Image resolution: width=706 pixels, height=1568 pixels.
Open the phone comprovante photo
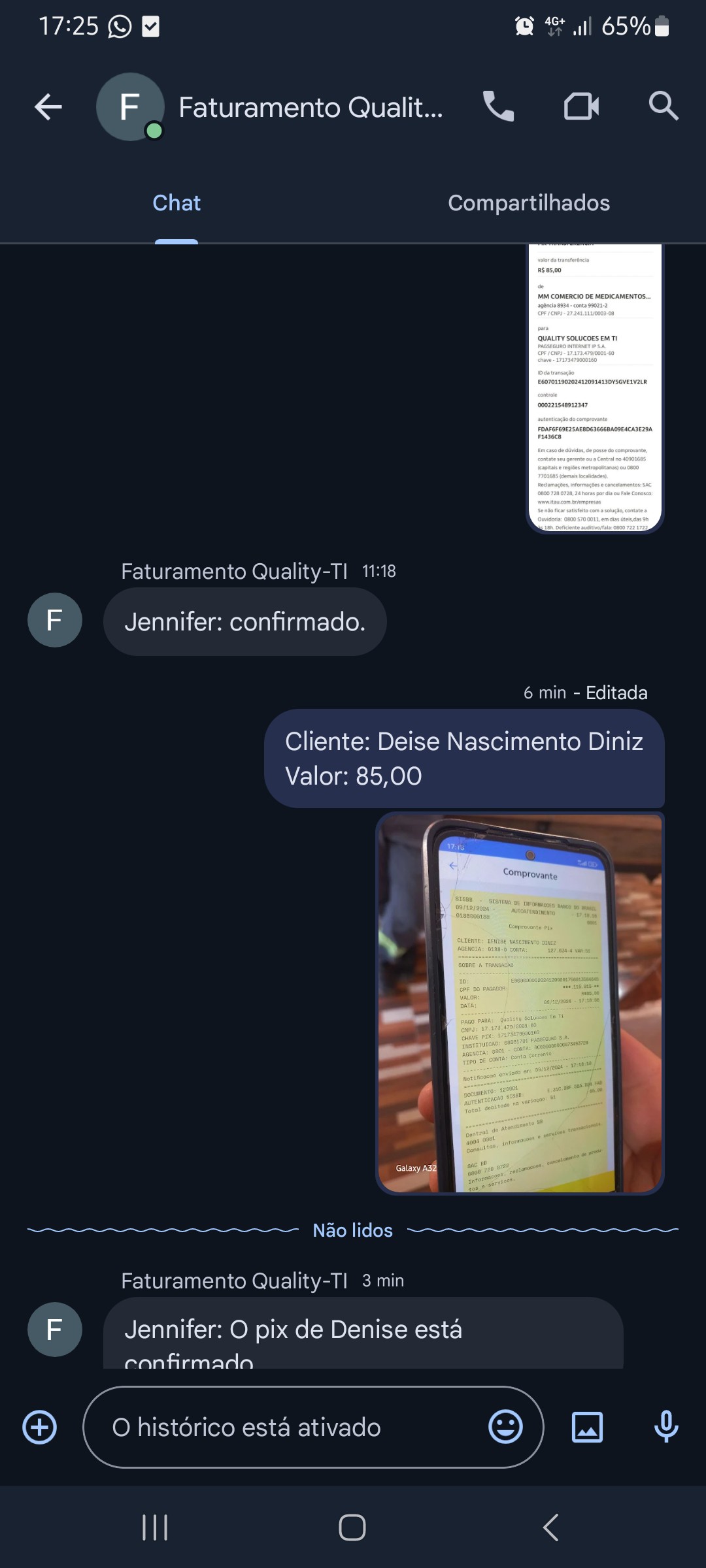tap(520, 1003)
